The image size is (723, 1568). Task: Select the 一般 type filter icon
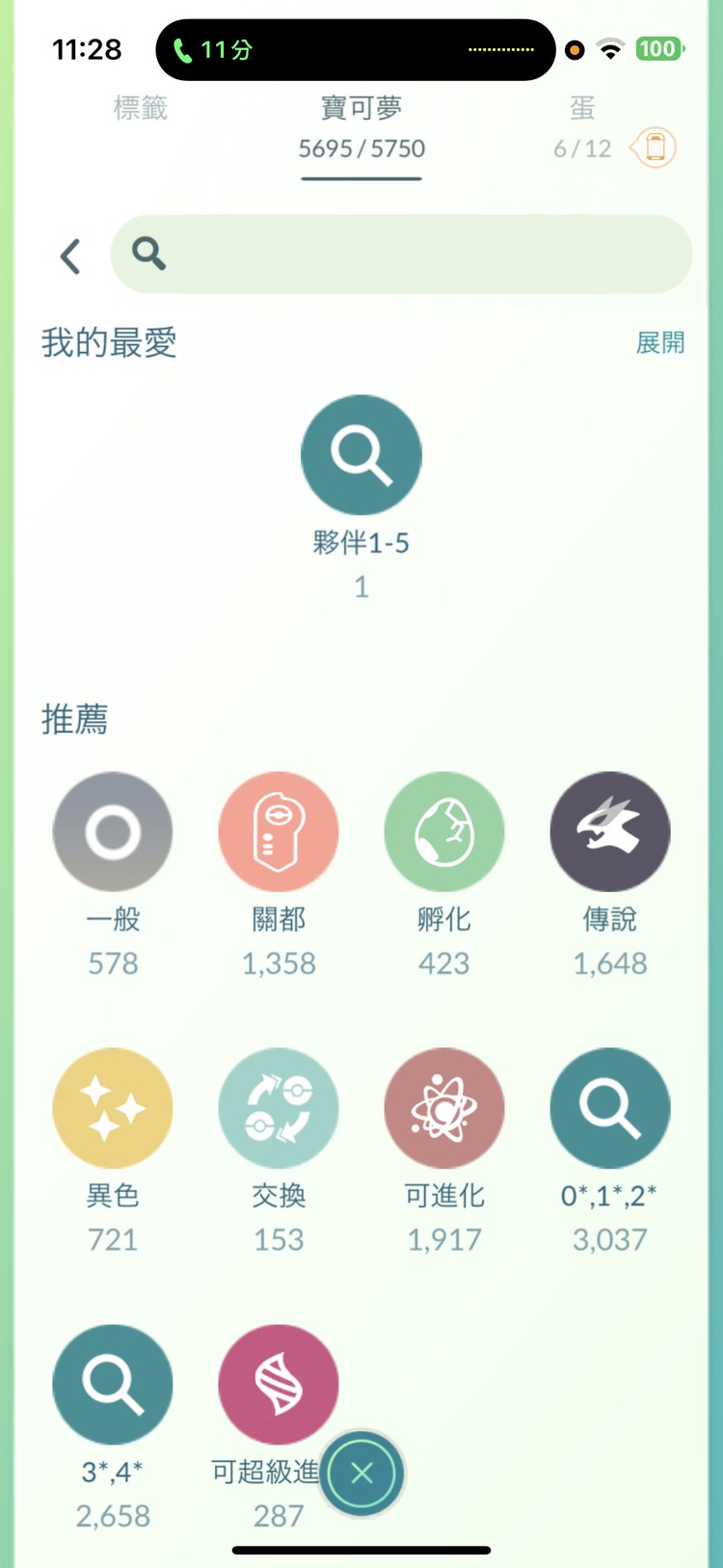pos(112,831)
